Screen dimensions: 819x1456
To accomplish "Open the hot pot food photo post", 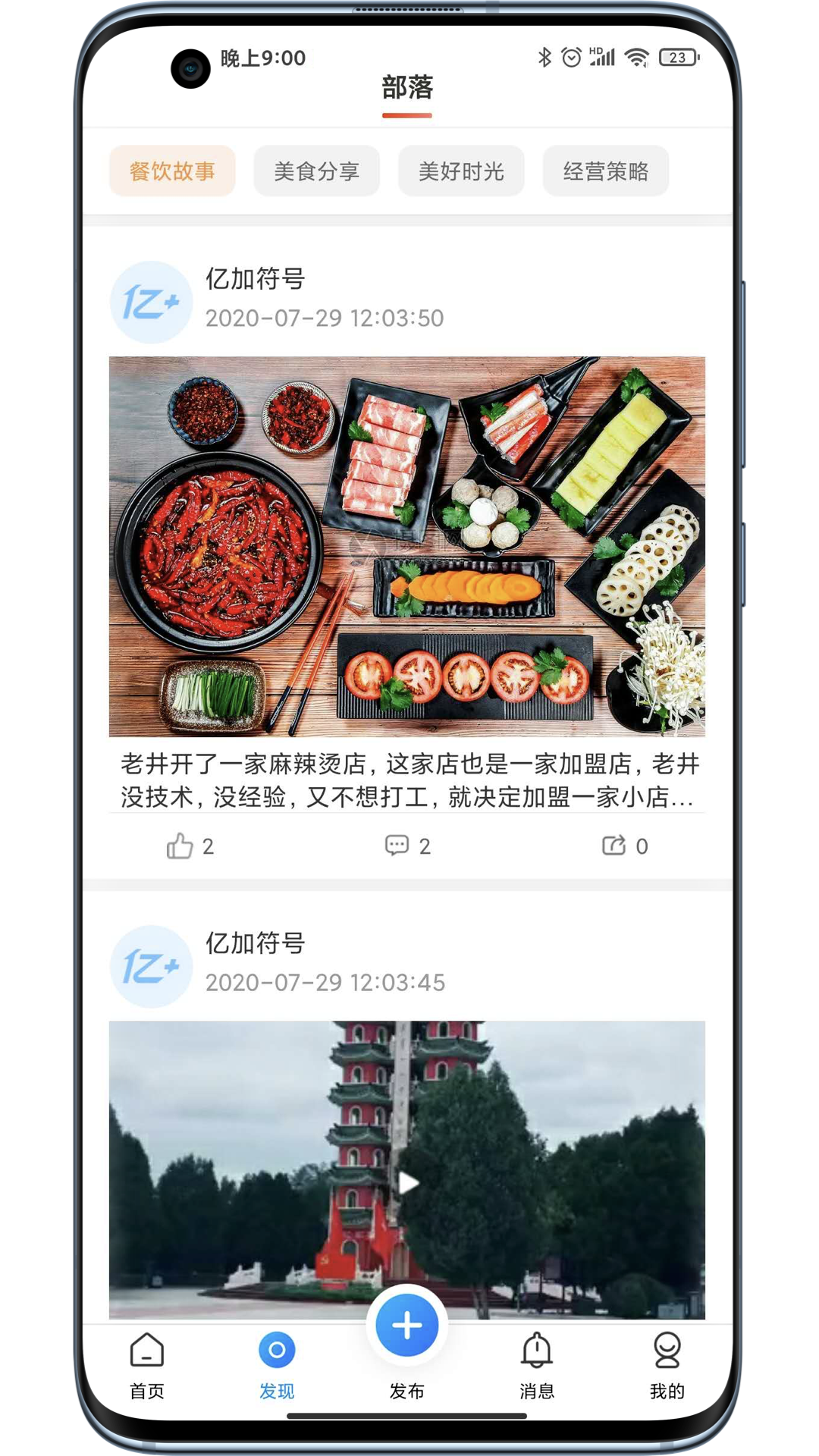I will point(407,546).
